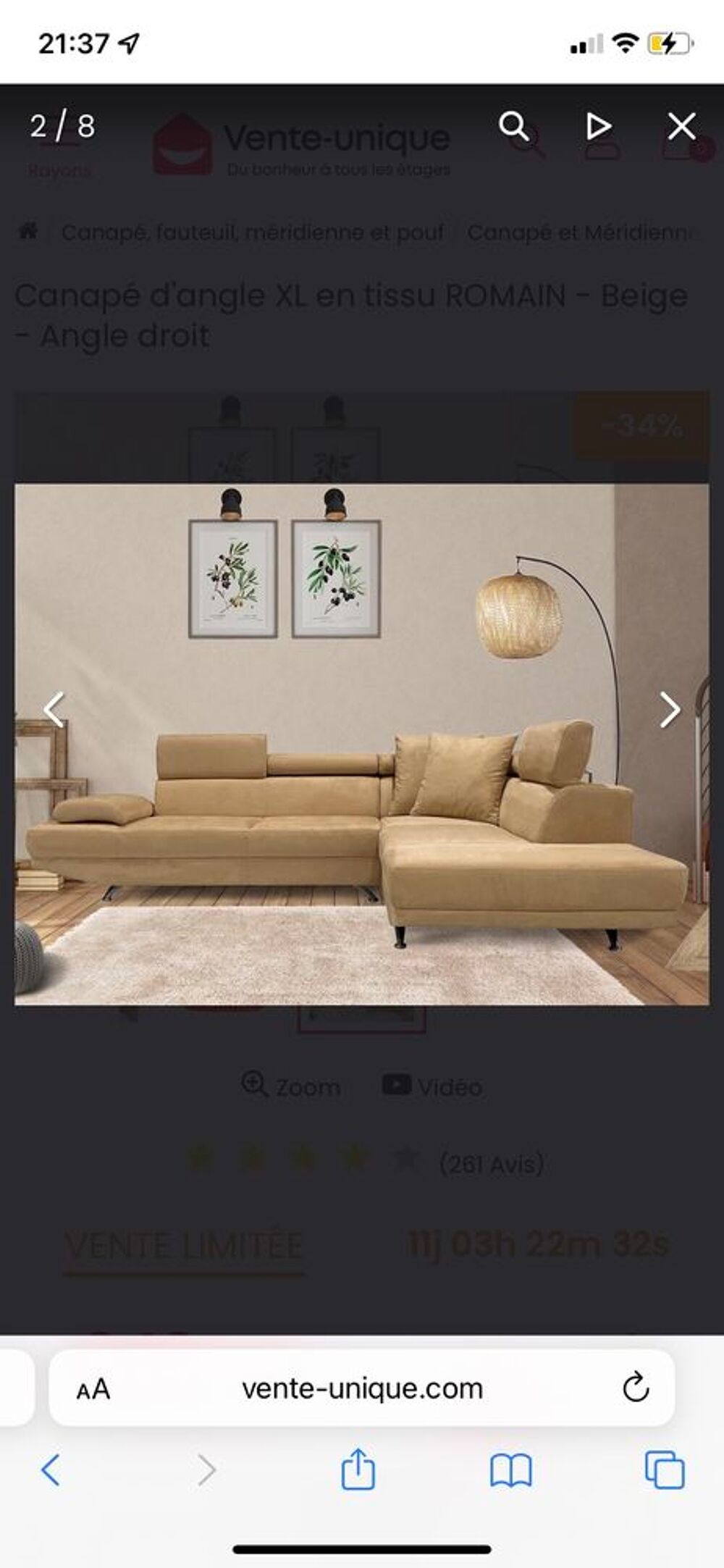Tap the vente-unique.com address bar
This screenshot has width=724, height=1568.
pyautogui.click(x=362, y=1388)
